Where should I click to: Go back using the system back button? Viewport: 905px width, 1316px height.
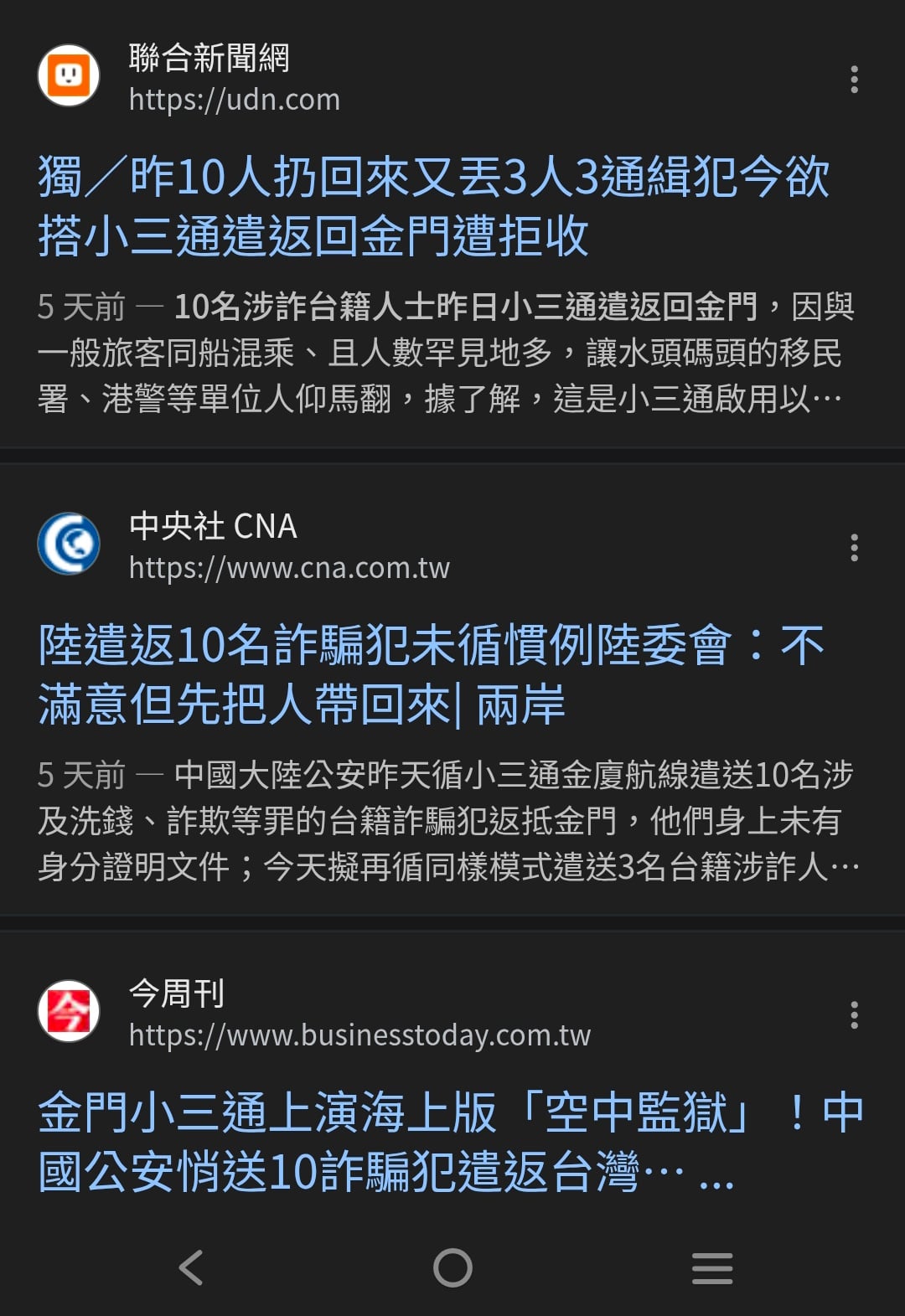(x=192, y=1267)
